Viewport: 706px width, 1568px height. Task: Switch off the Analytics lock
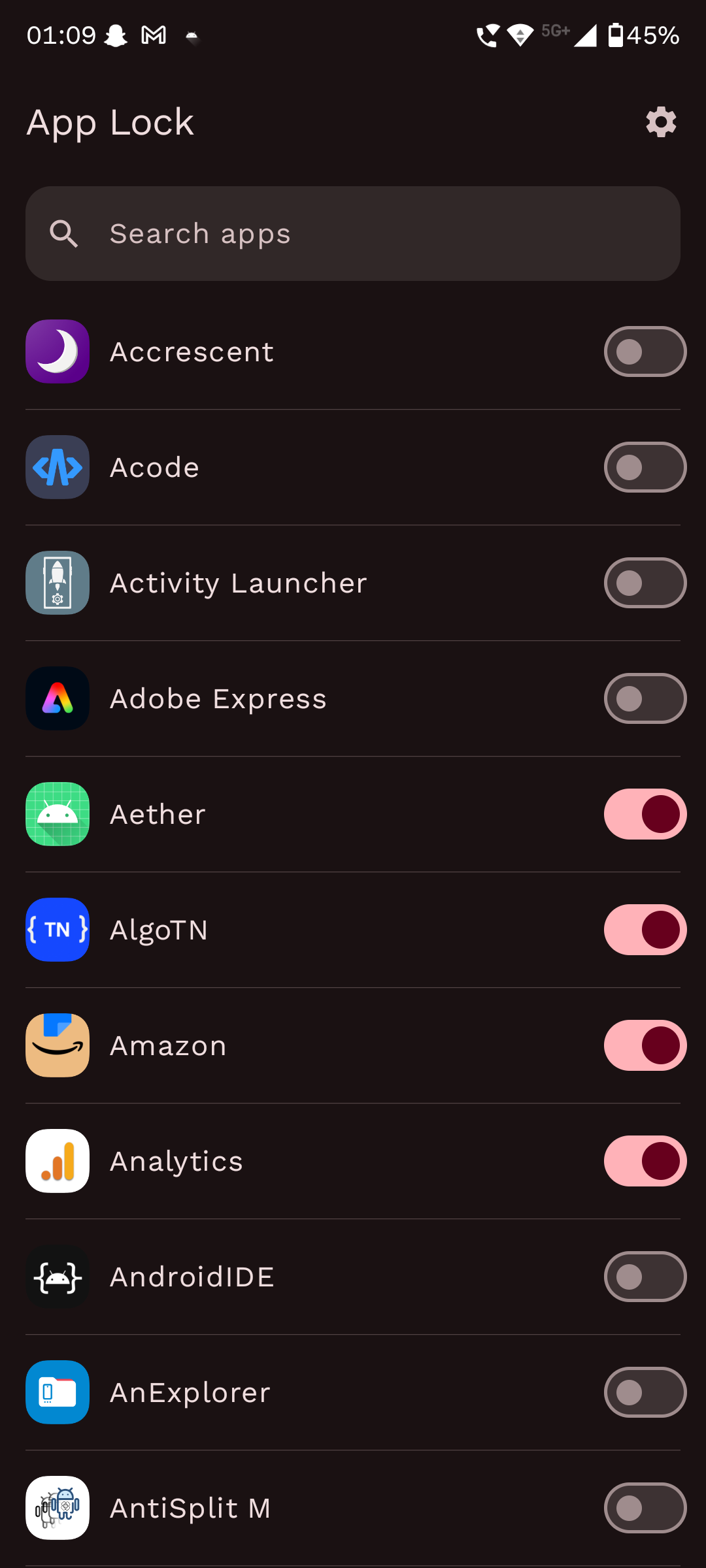coord(645,1161)
